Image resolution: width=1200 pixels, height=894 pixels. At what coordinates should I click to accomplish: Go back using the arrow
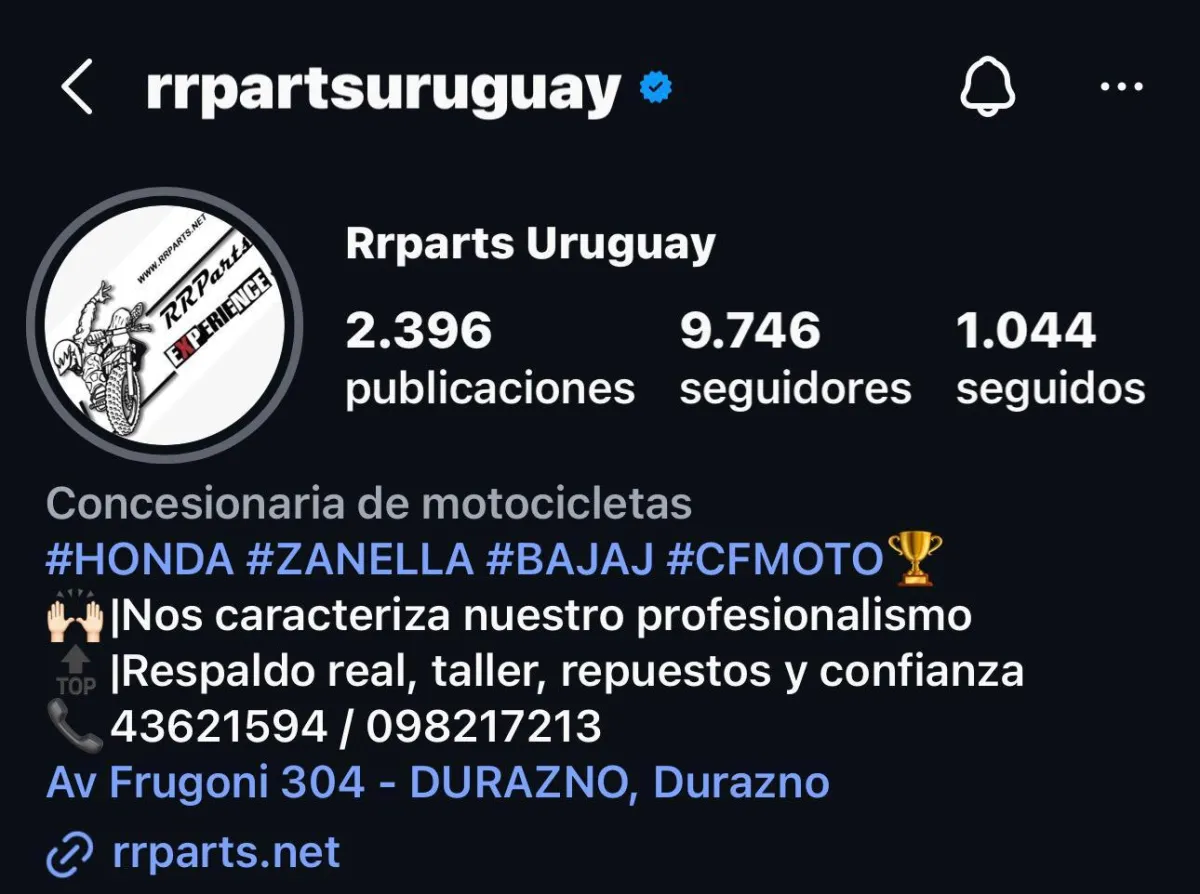pyautogui.click(x=77, y=88)
